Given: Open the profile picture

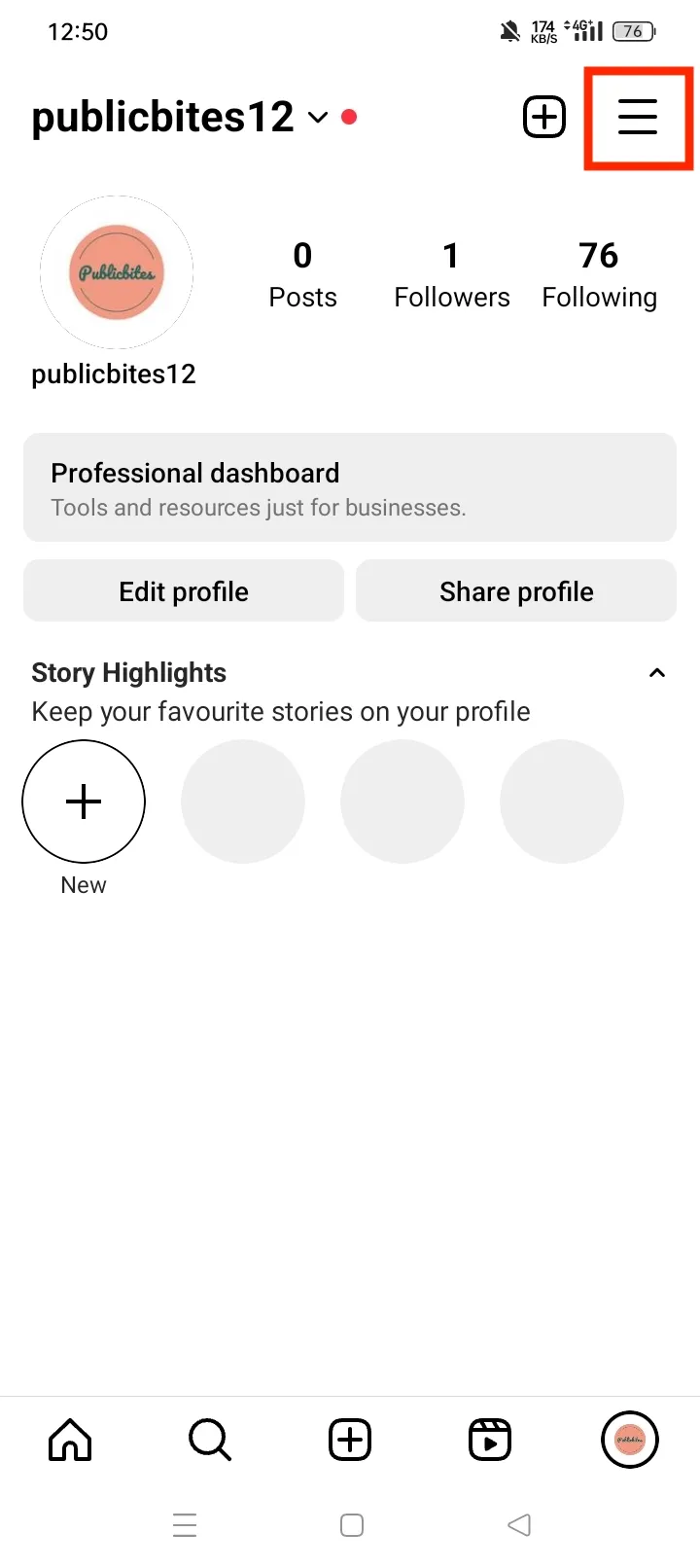Looking at the screenshot, I should pos(117,272).
